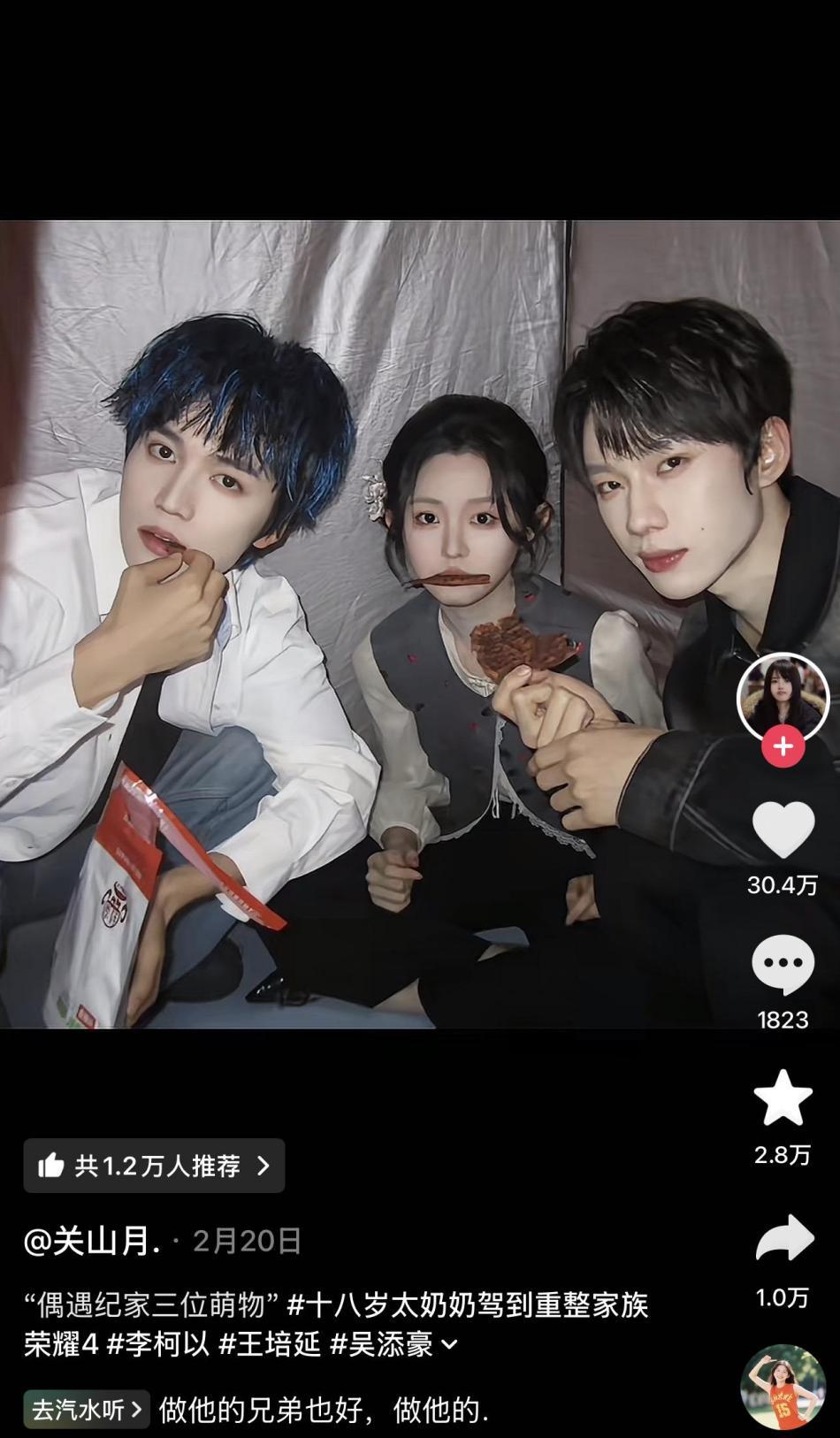Expand the full video caption
840x1438 pixels.
point(450,1344)
